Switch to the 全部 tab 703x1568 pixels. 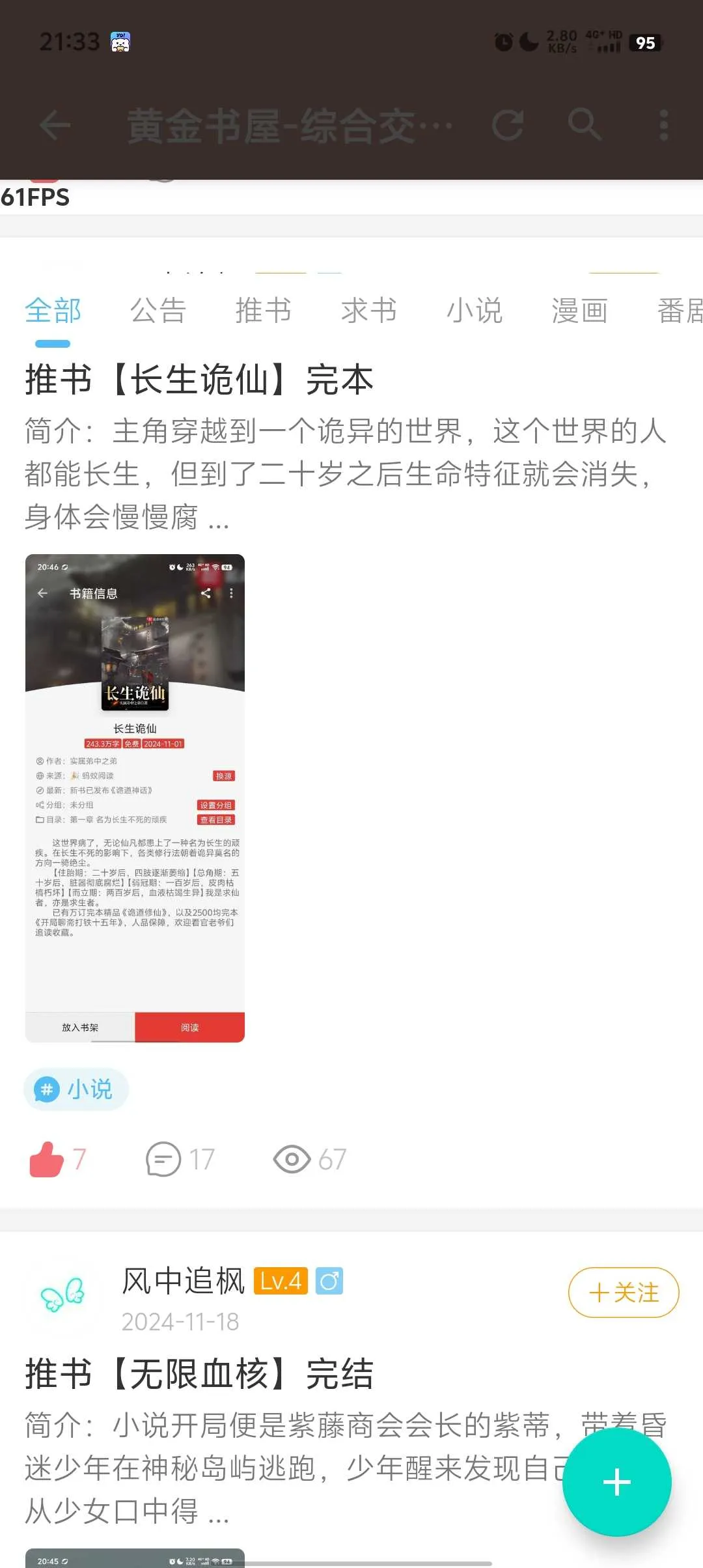(x=53, y=311)
